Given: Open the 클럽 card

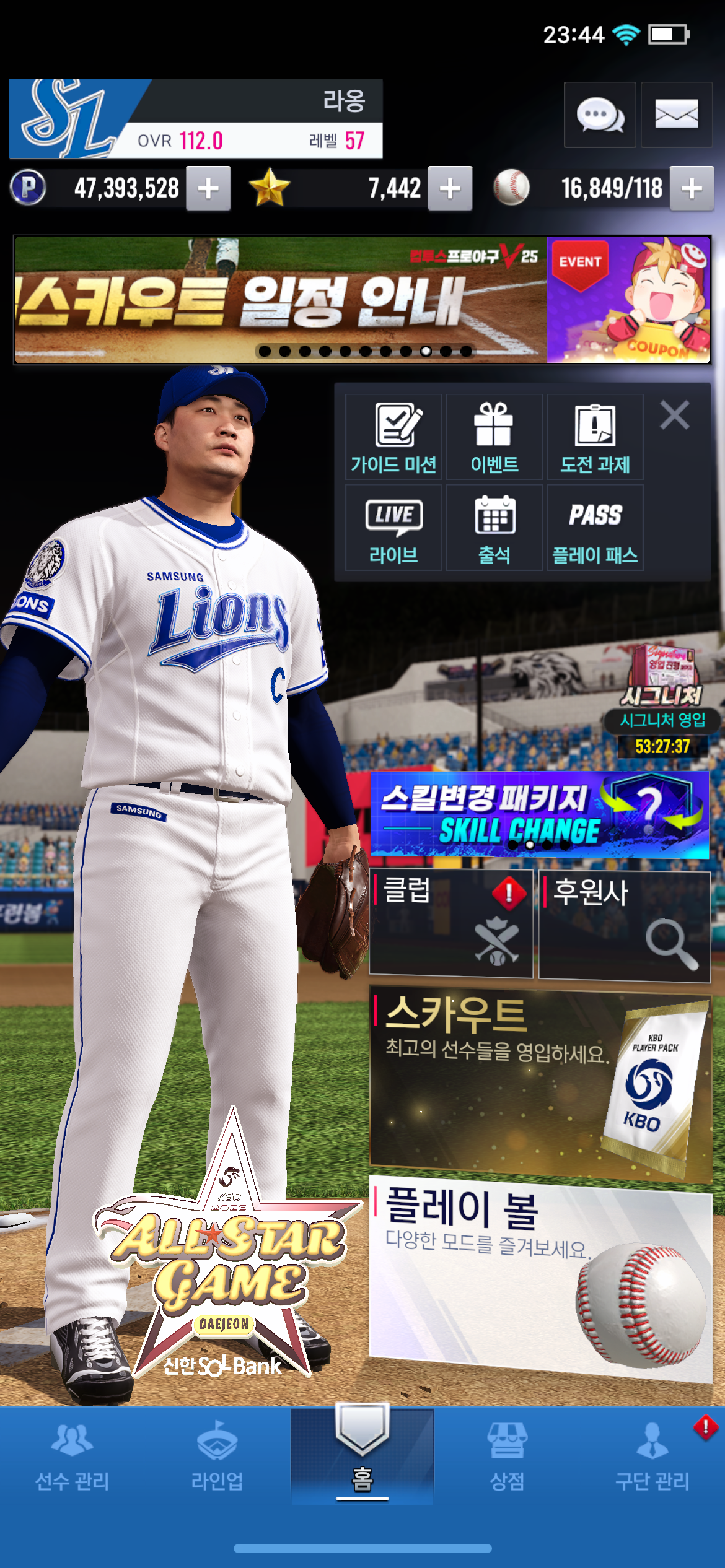Looking at the screenshot, I should tap(451, 924).
